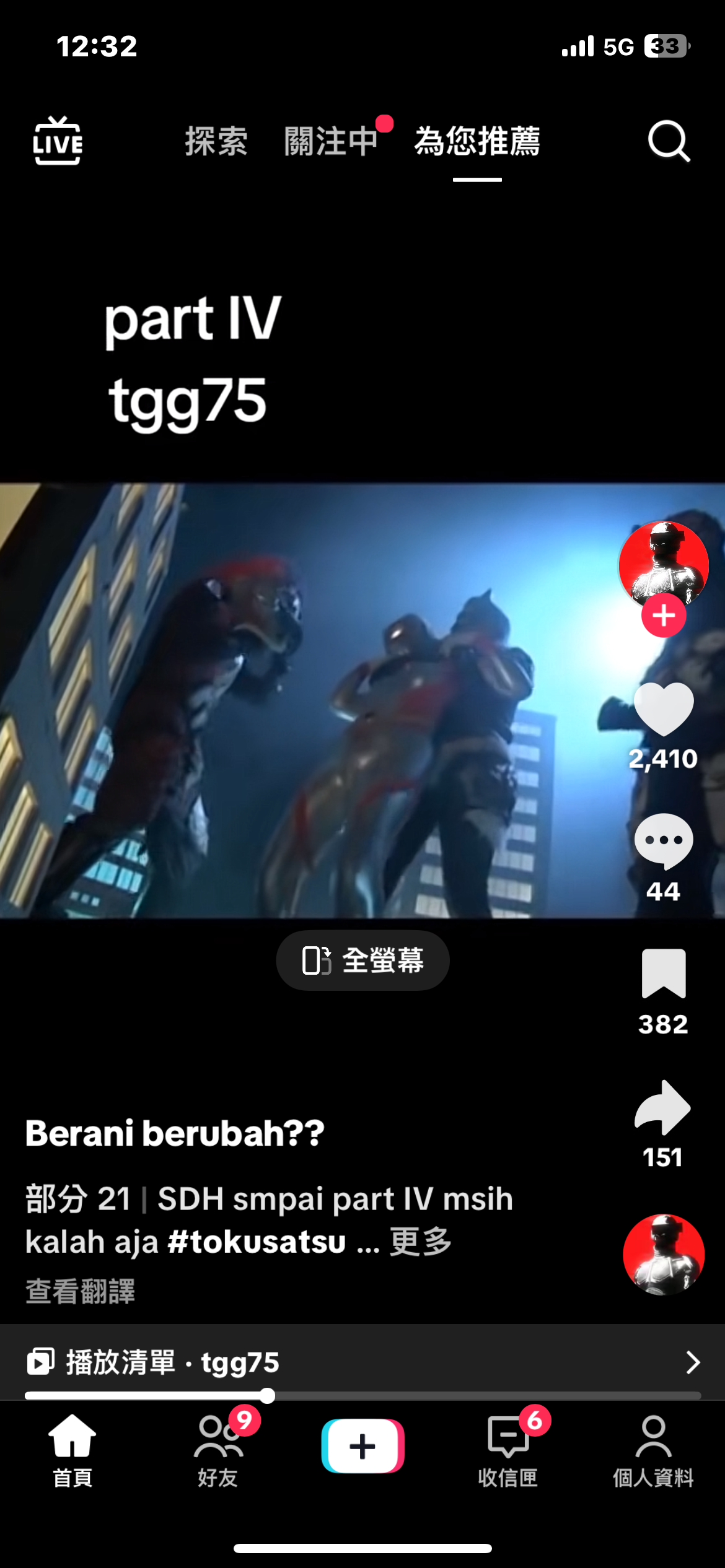Bookmark this video
725x1568 pixels.
click(x=663, y=974)
